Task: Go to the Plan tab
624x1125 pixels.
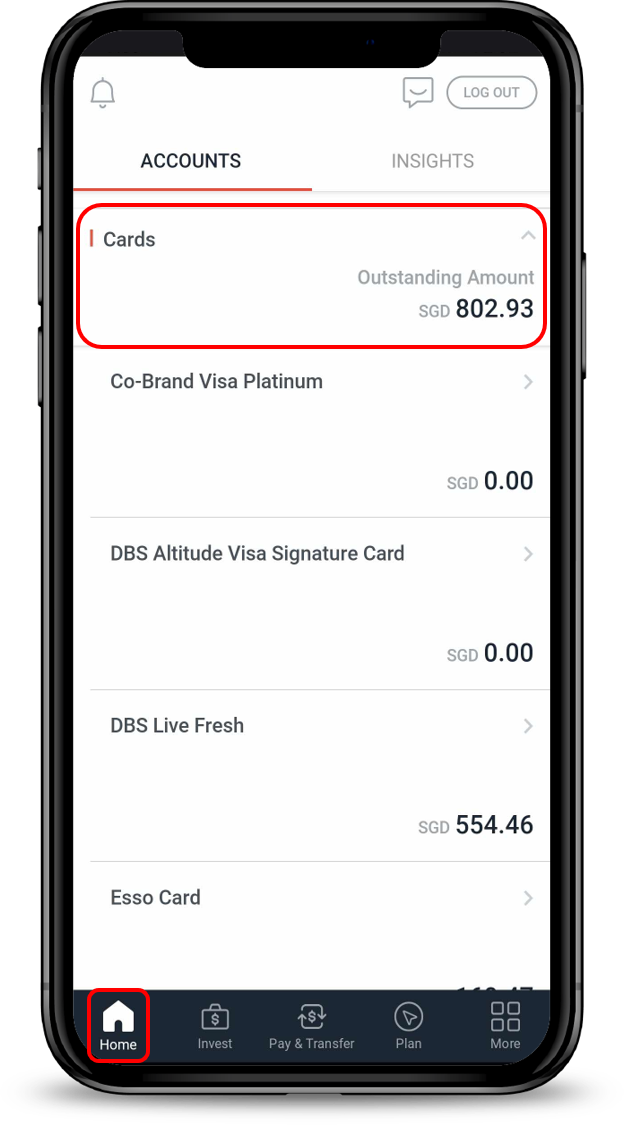Action: point(408,1027)
